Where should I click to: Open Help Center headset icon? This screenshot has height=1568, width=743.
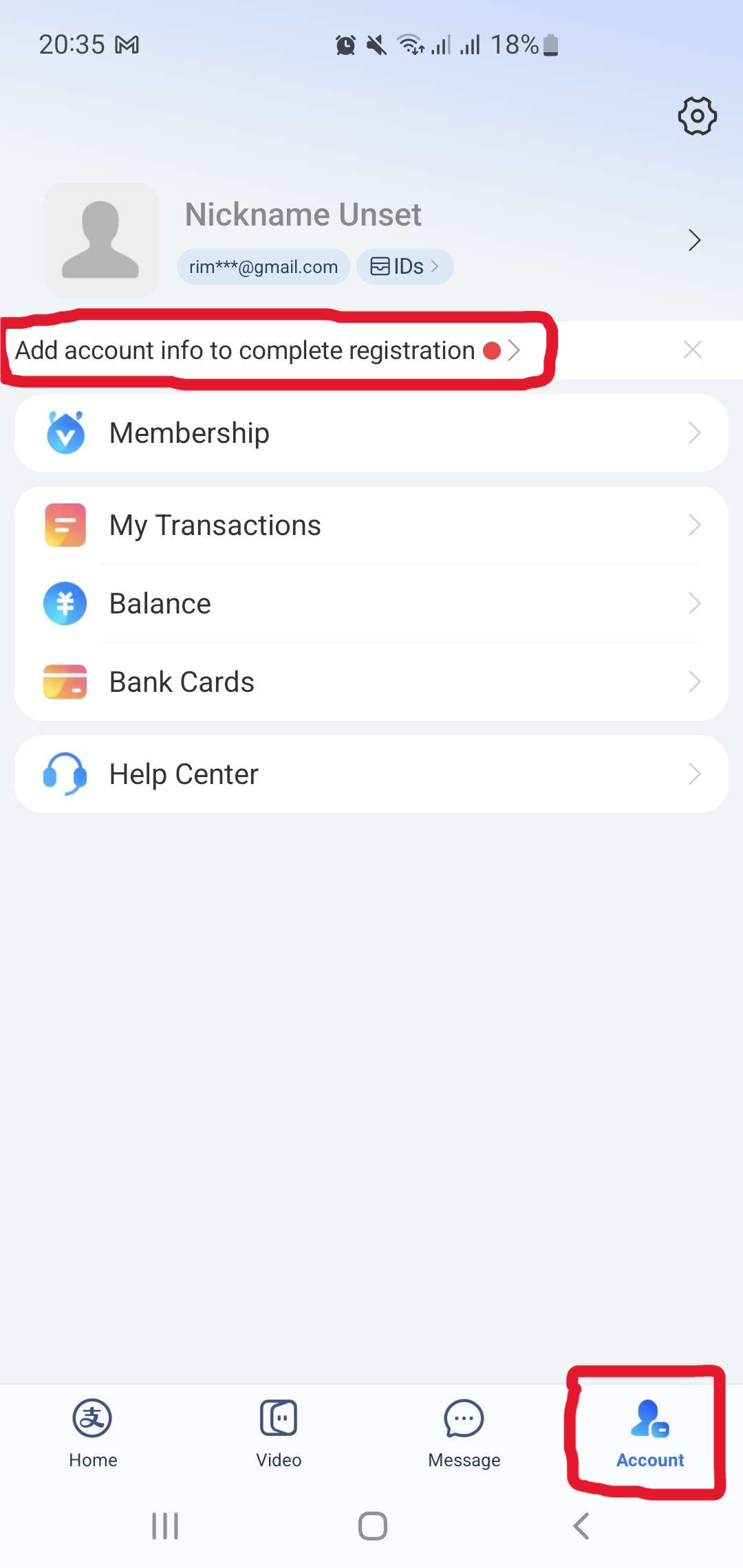64,773
